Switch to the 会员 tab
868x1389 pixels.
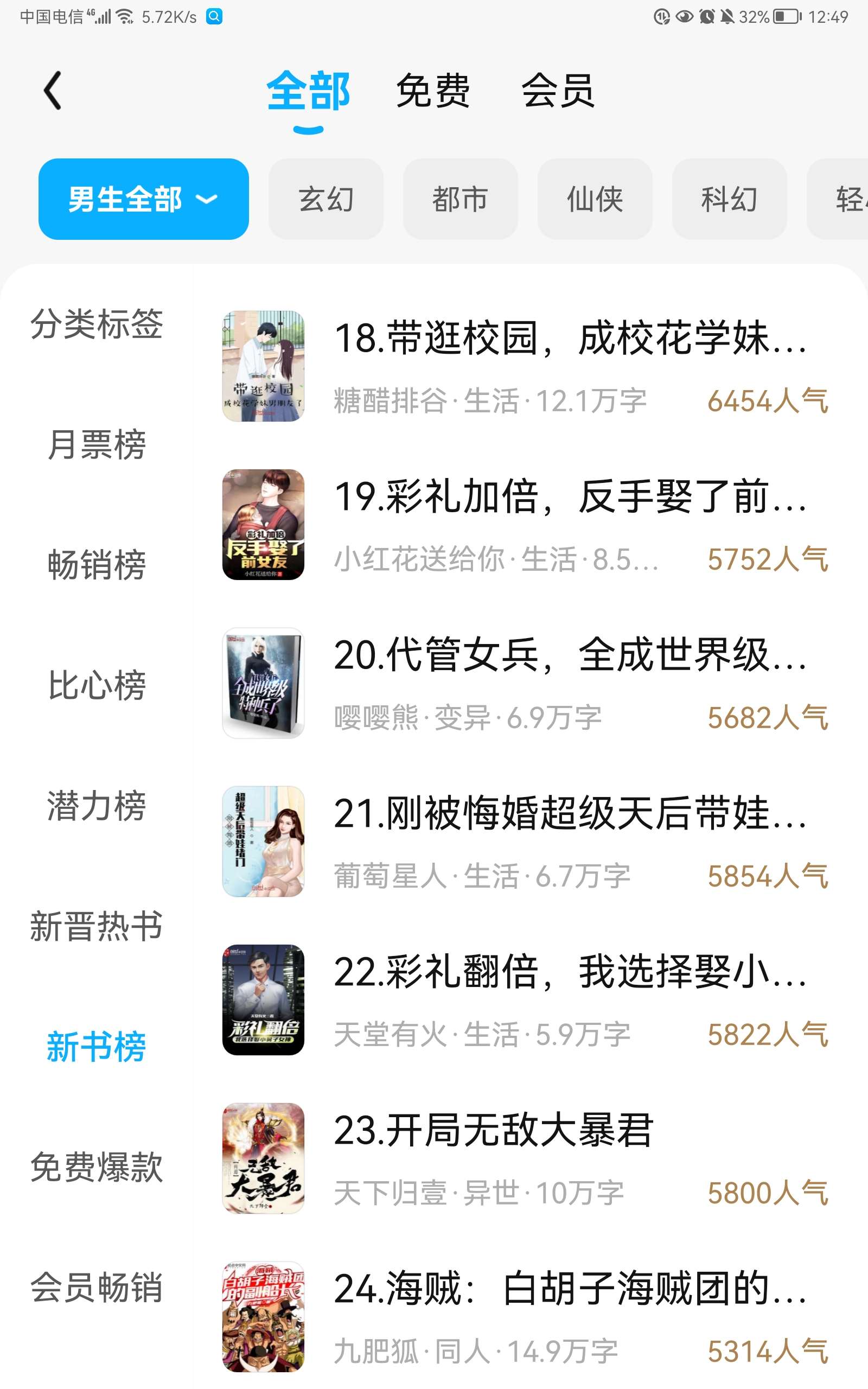[558, 91]
